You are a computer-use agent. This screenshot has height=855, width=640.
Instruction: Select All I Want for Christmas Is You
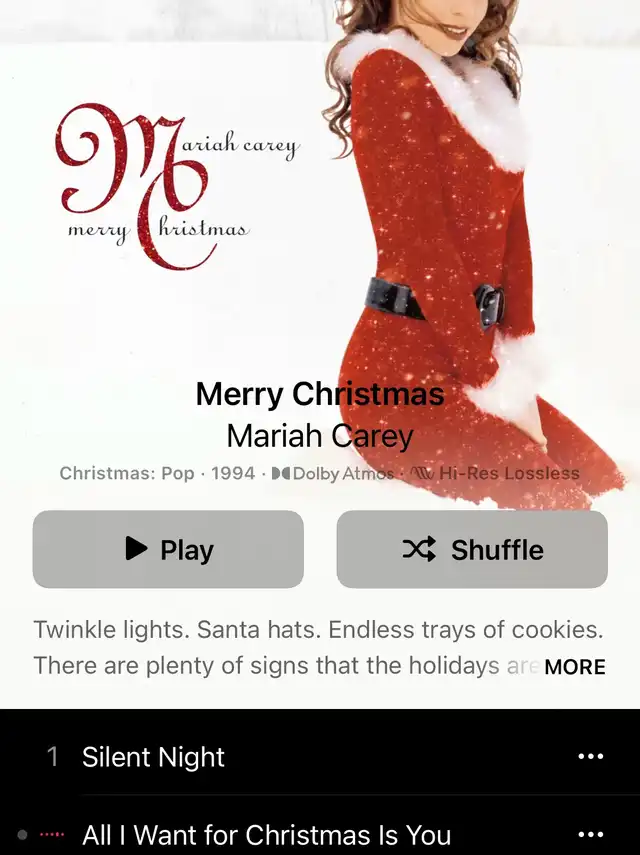[320, 832]
